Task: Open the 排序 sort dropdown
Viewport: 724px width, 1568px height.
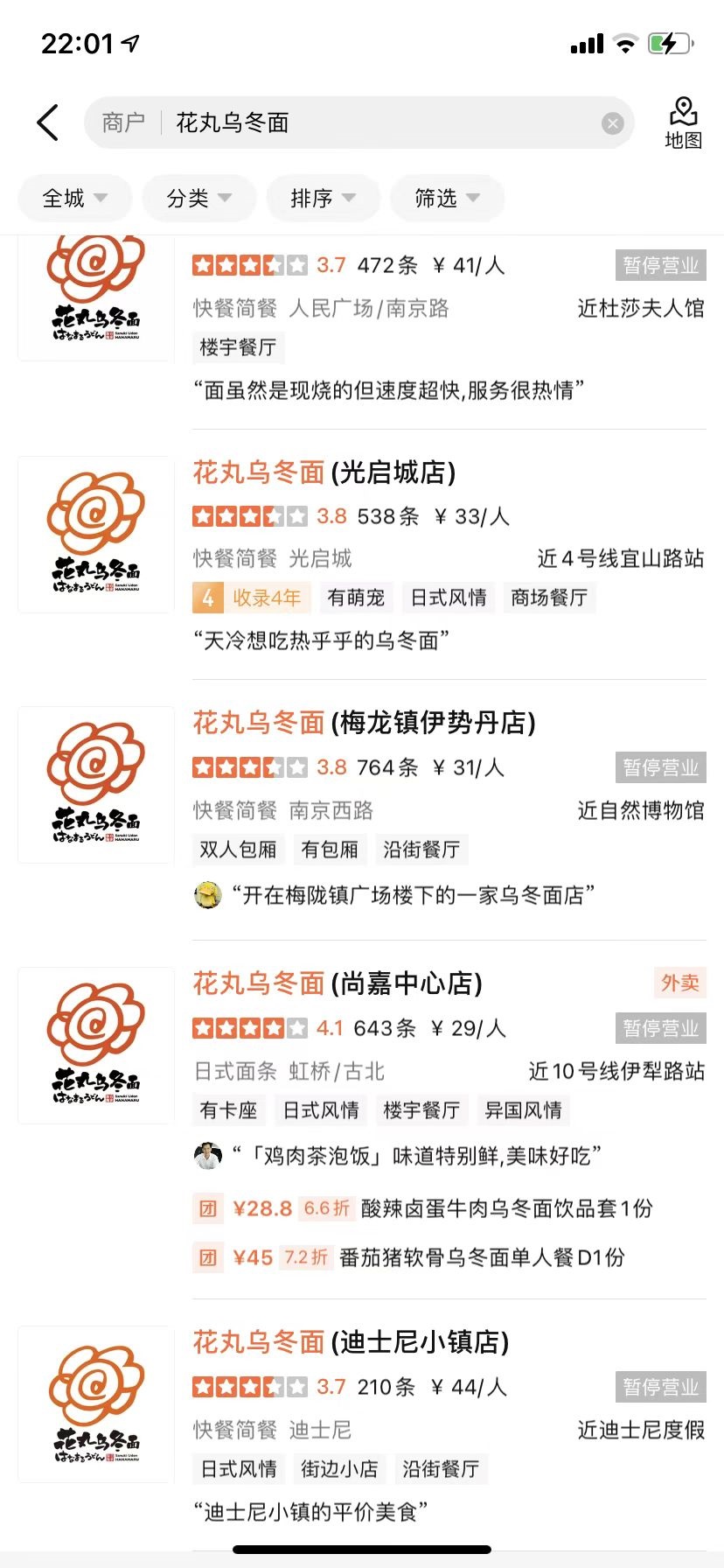Action: click(324, 199)
